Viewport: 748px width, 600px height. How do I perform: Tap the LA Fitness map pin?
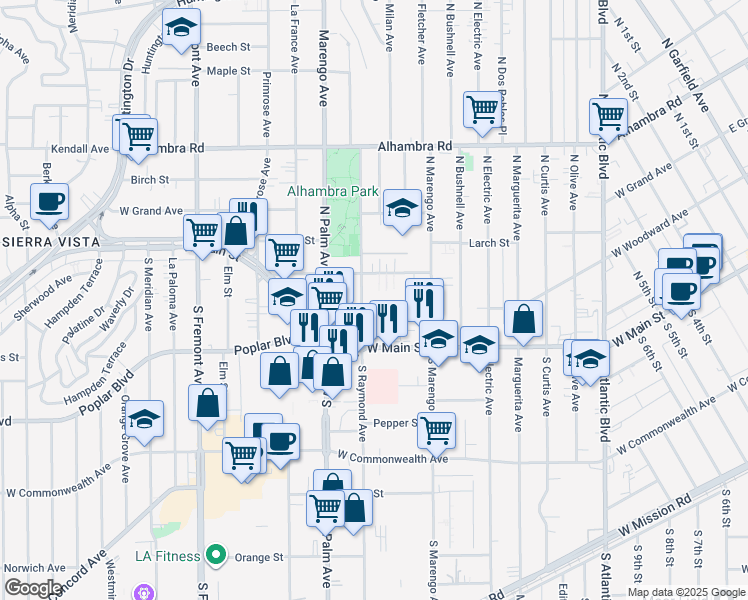point(215,555)
